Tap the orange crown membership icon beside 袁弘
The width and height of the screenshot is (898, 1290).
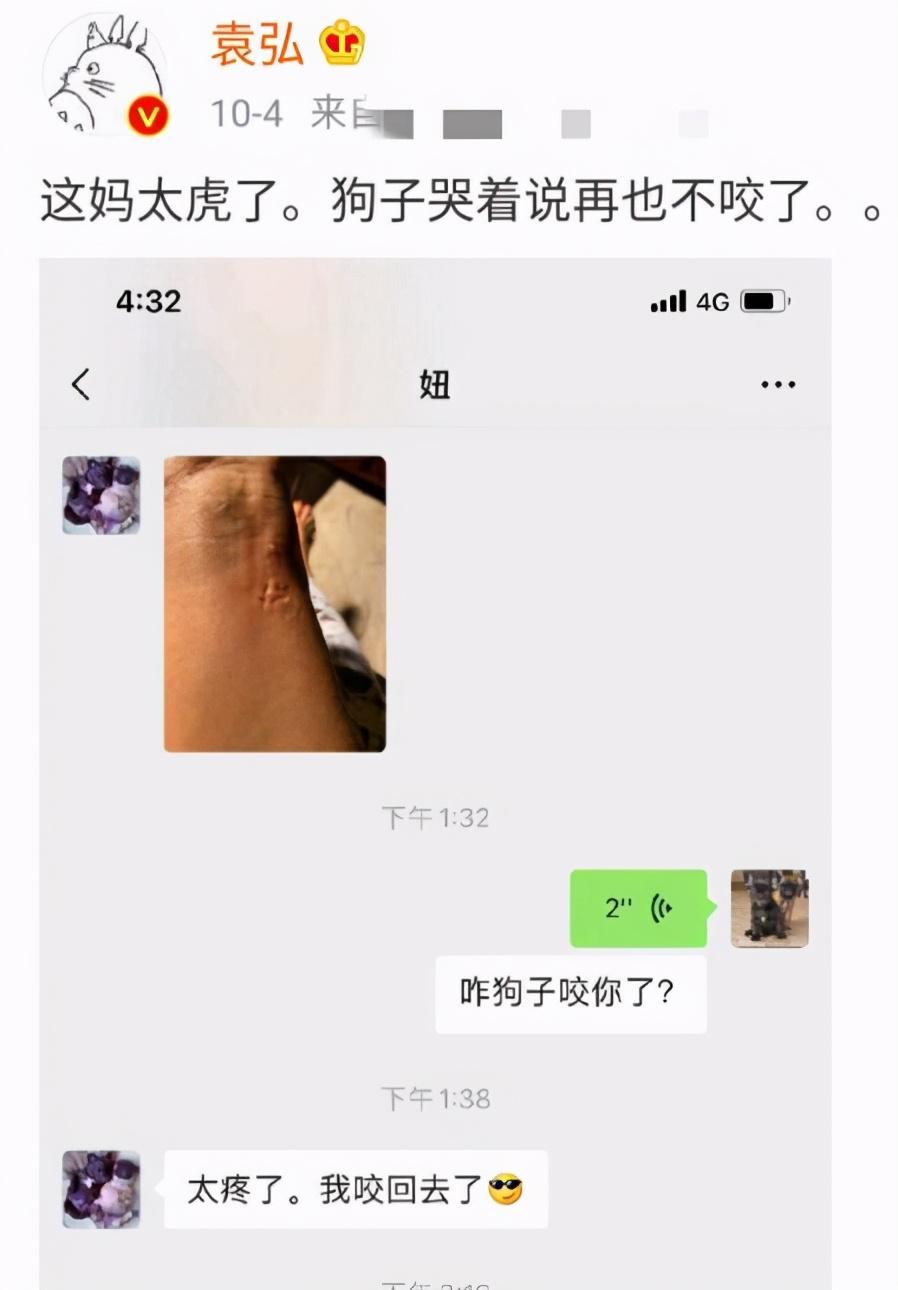(x=341, y=45)
